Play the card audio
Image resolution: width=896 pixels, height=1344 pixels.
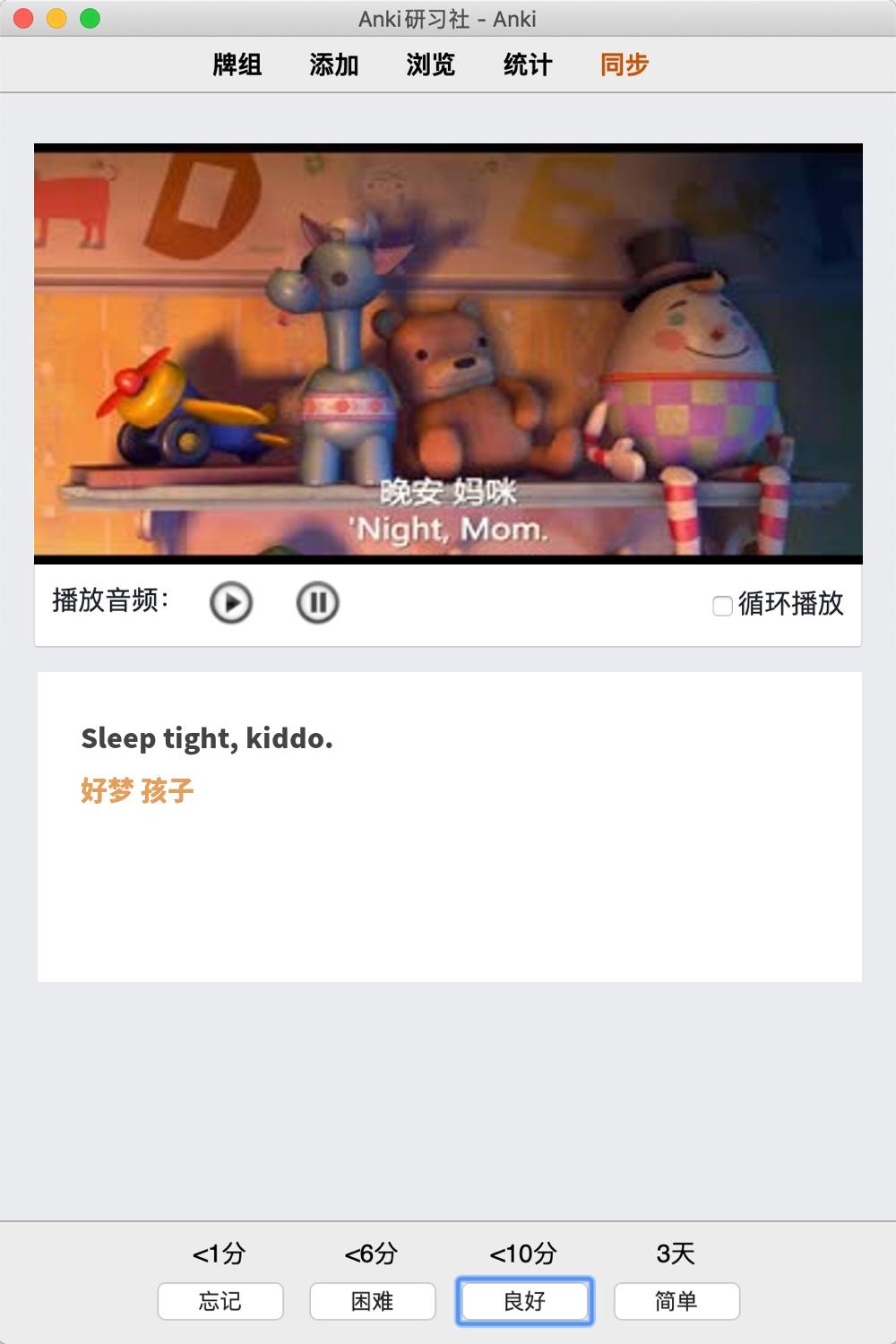pyautogui.click(x=231, y=602)
